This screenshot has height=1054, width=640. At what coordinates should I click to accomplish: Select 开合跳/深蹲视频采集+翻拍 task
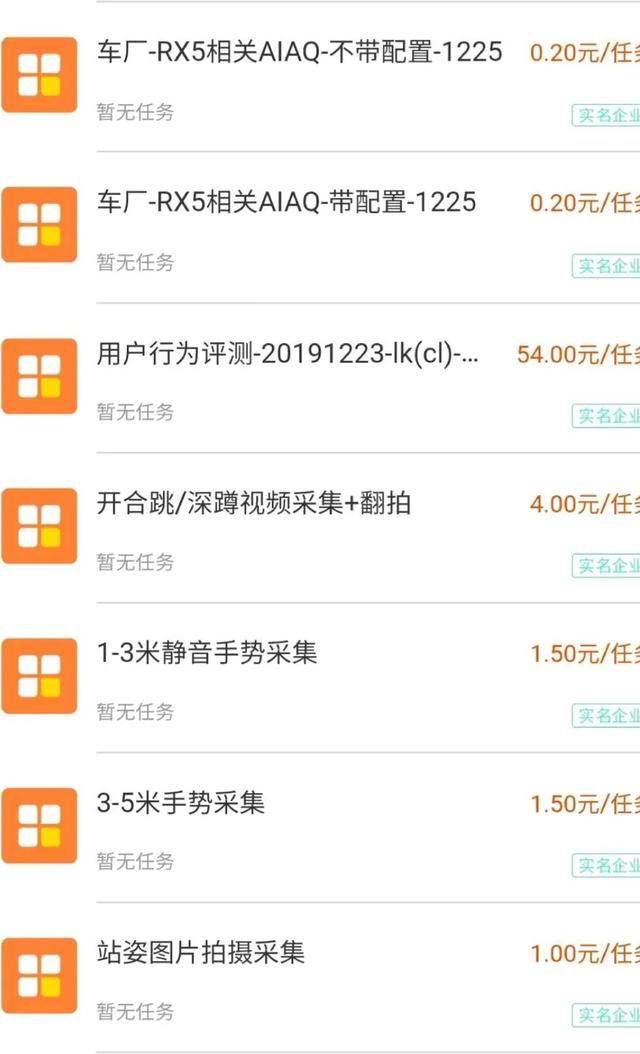pyautogui.click(x=320, y=528)
